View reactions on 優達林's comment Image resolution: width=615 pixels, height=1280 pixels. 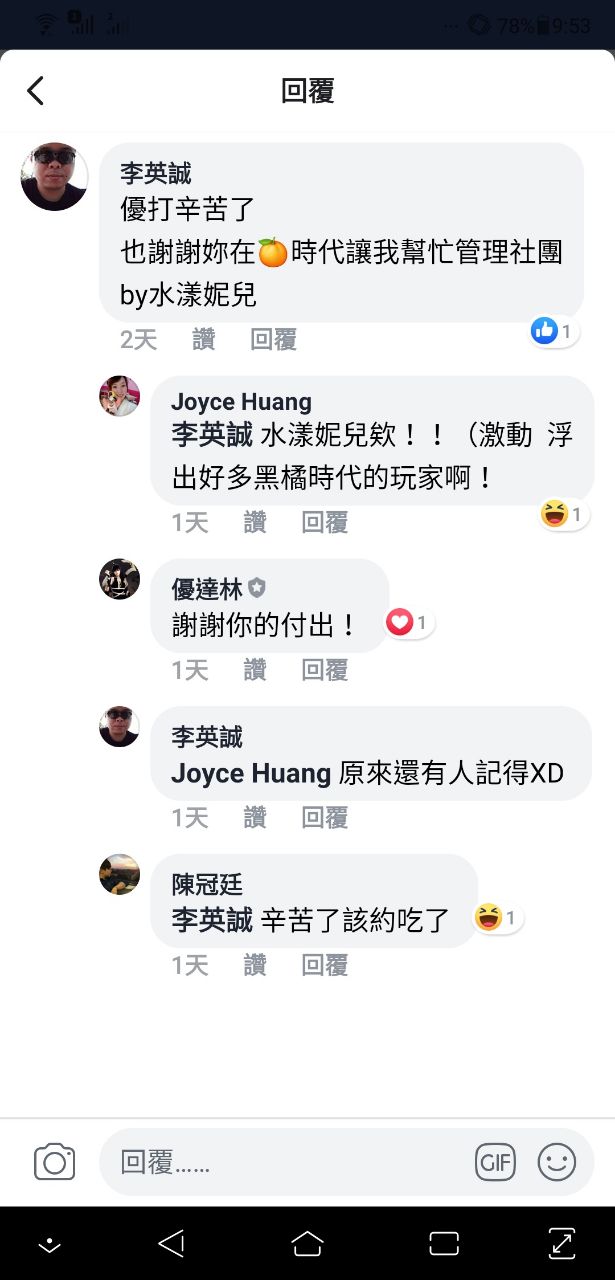[409, 623]
